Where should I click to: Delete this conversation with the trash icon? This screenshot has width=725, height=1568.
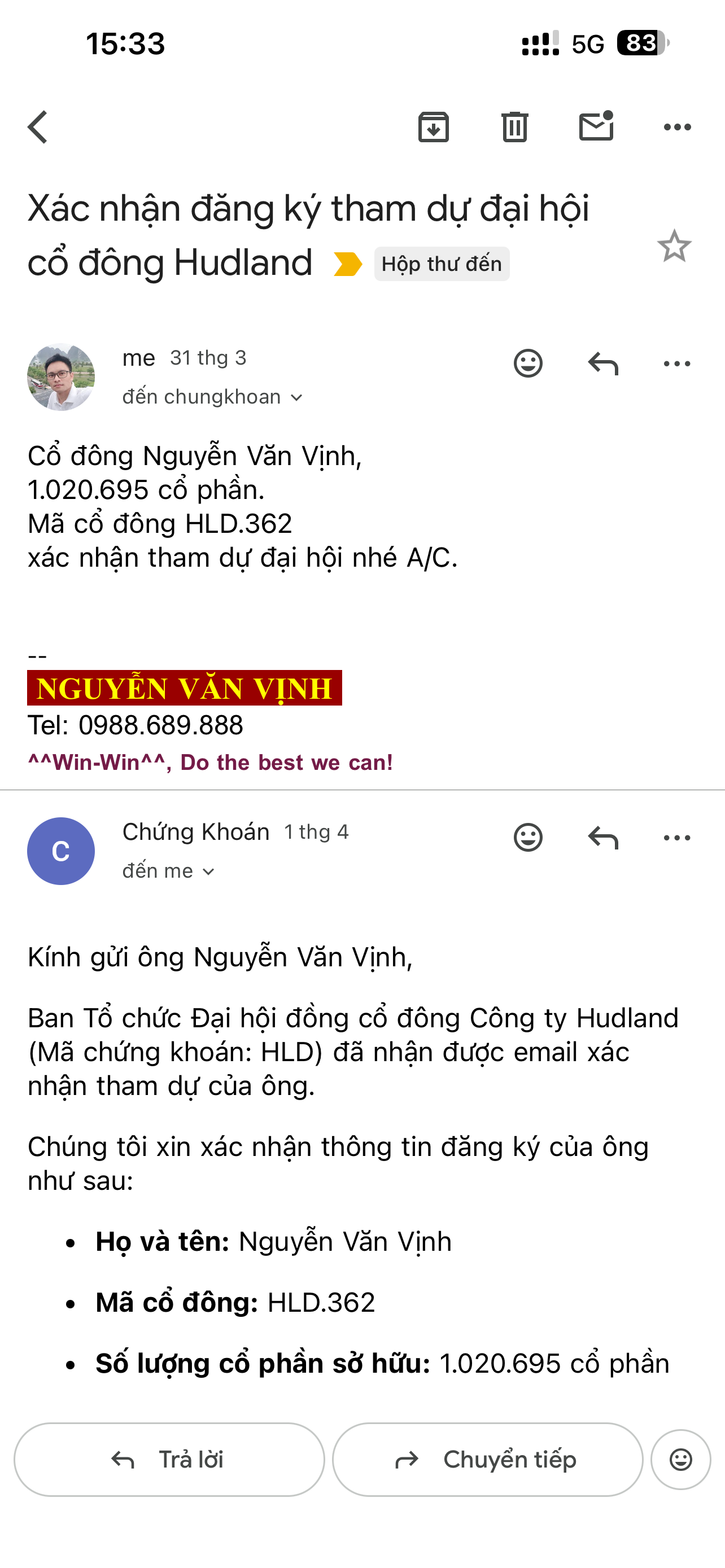[x=514, y=127]
